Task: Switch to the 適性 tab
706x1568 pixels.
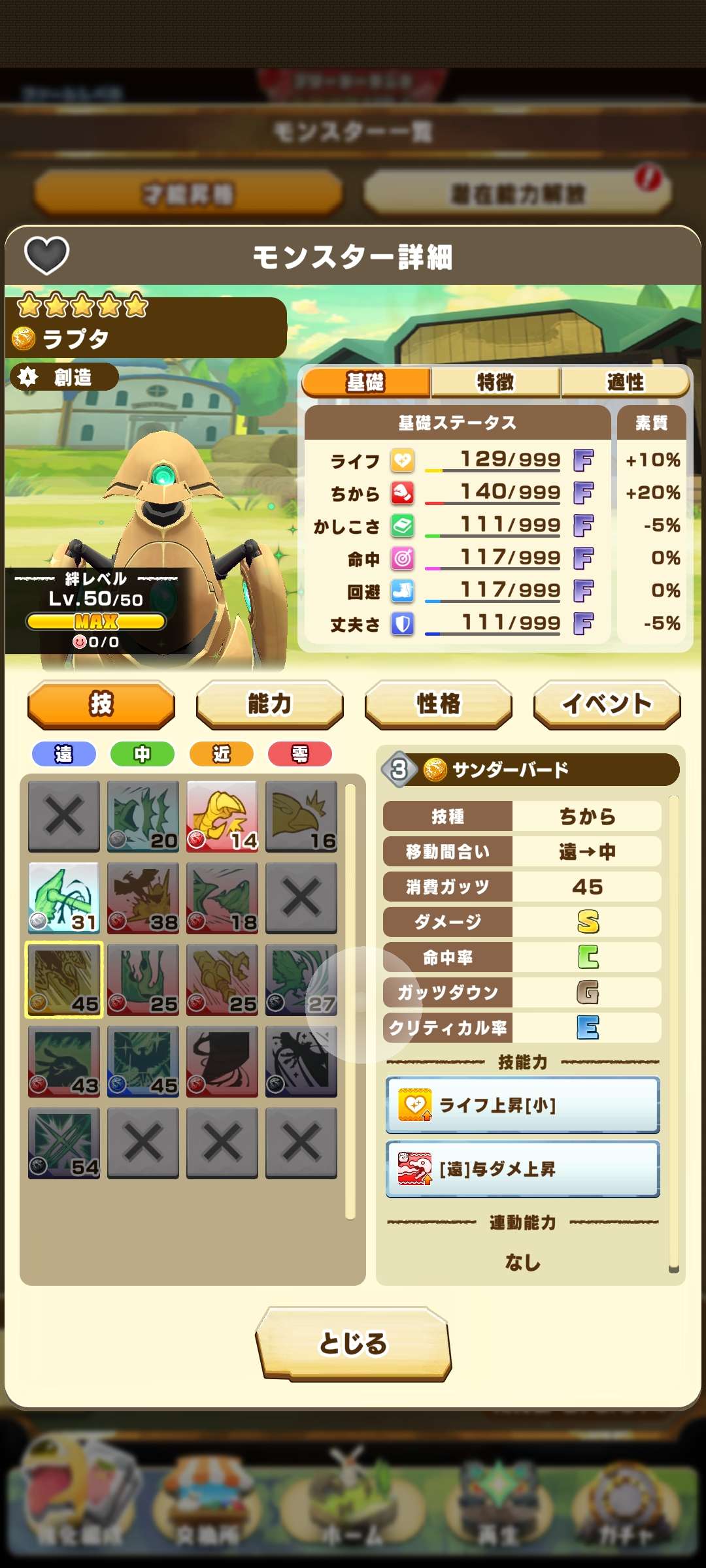Action: tap(625, 382)
